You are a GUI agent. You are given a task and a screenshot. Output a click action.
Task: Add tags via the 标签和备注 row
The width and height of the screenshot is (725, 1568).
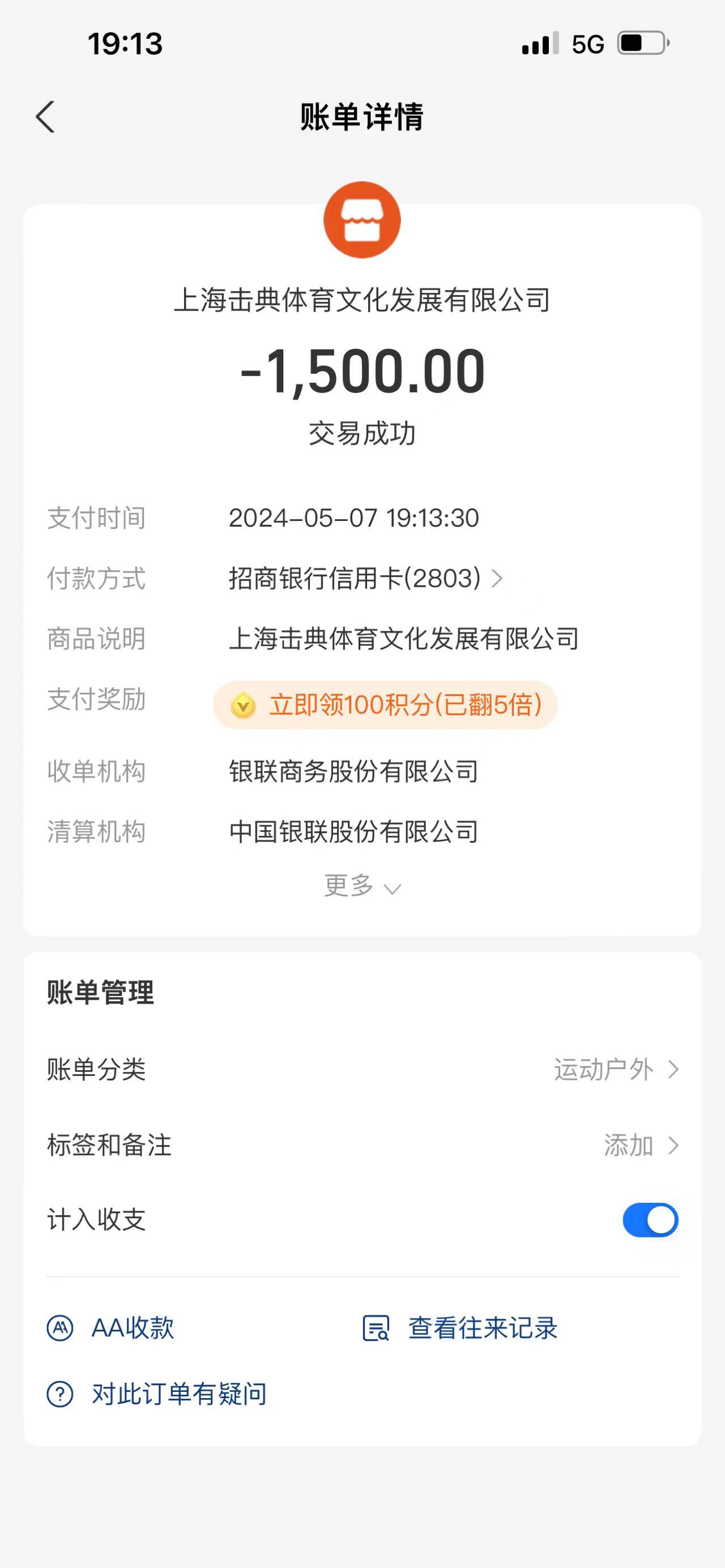pyautogui.click(x=362, y=1146)
